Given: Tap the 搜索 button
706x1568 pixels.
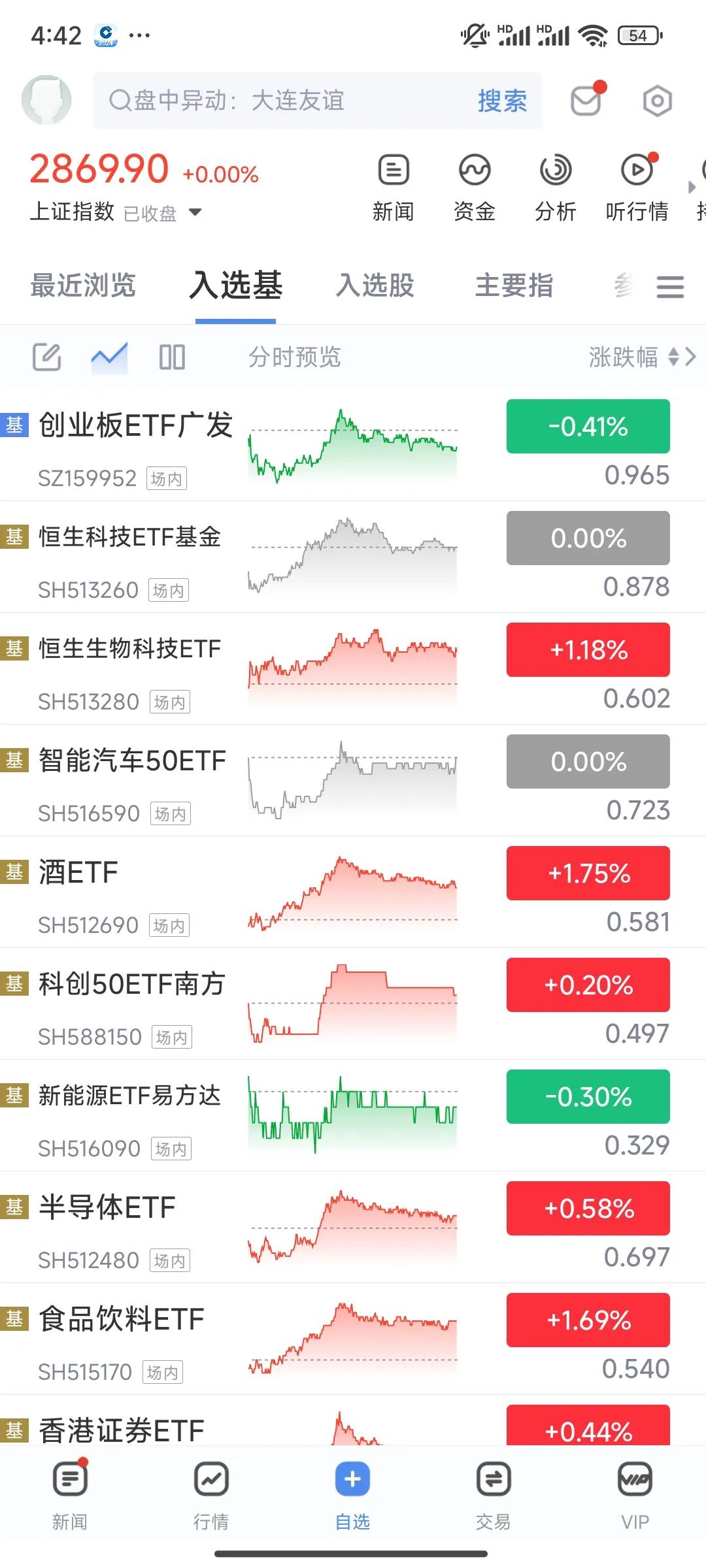Looking at the screenshot, I should click(502, 101).
